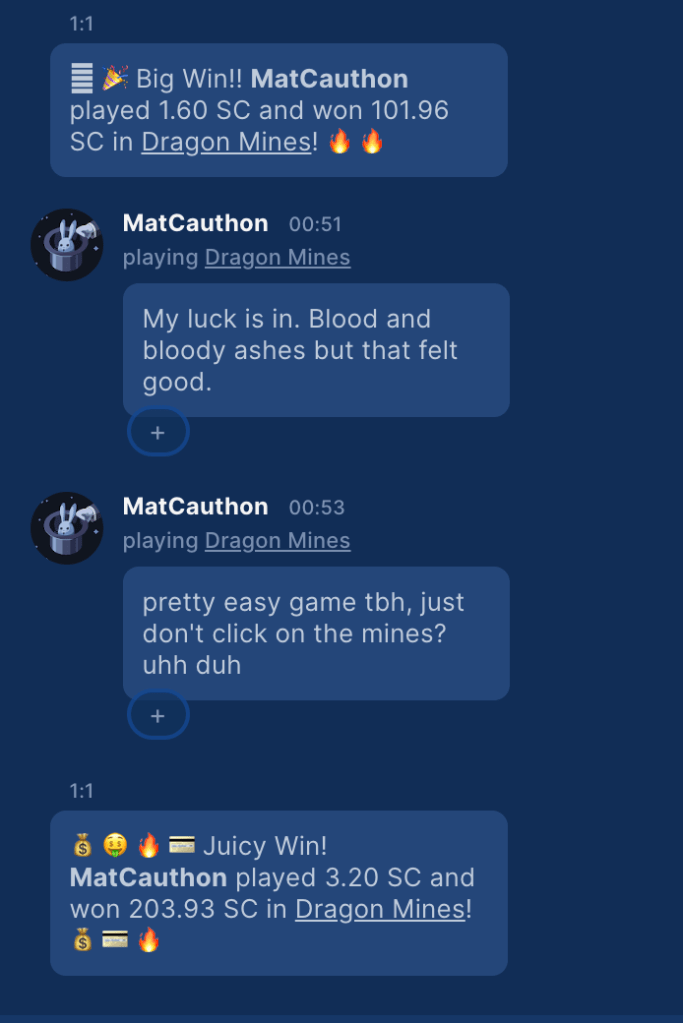The image size is (683, 1023).
Task: View MatCauthon's profile from the 00:53 username
Action: [x=195, y=506]
